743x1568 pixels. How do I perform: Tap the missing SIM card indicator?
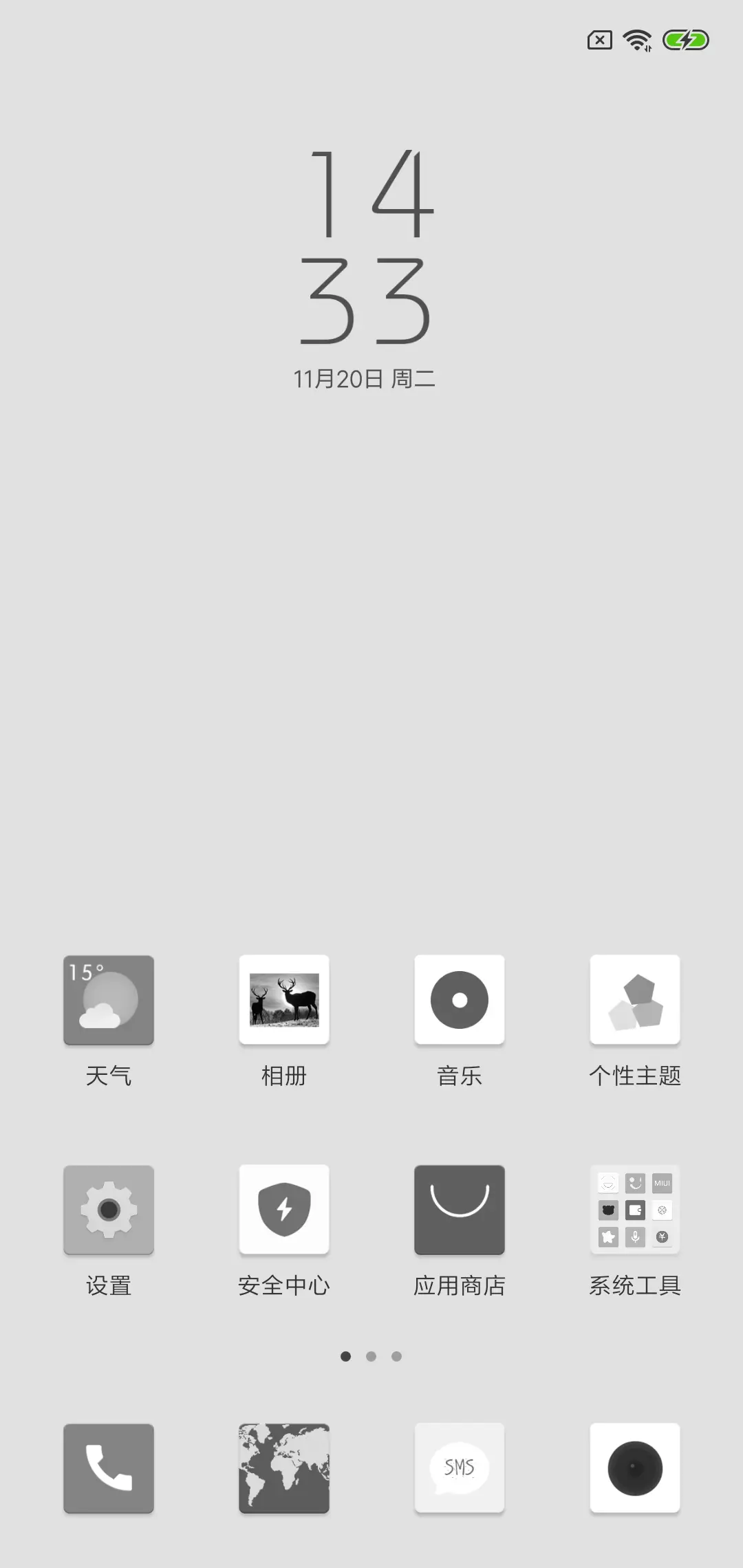pyautogui.click(x=599, y=40)
